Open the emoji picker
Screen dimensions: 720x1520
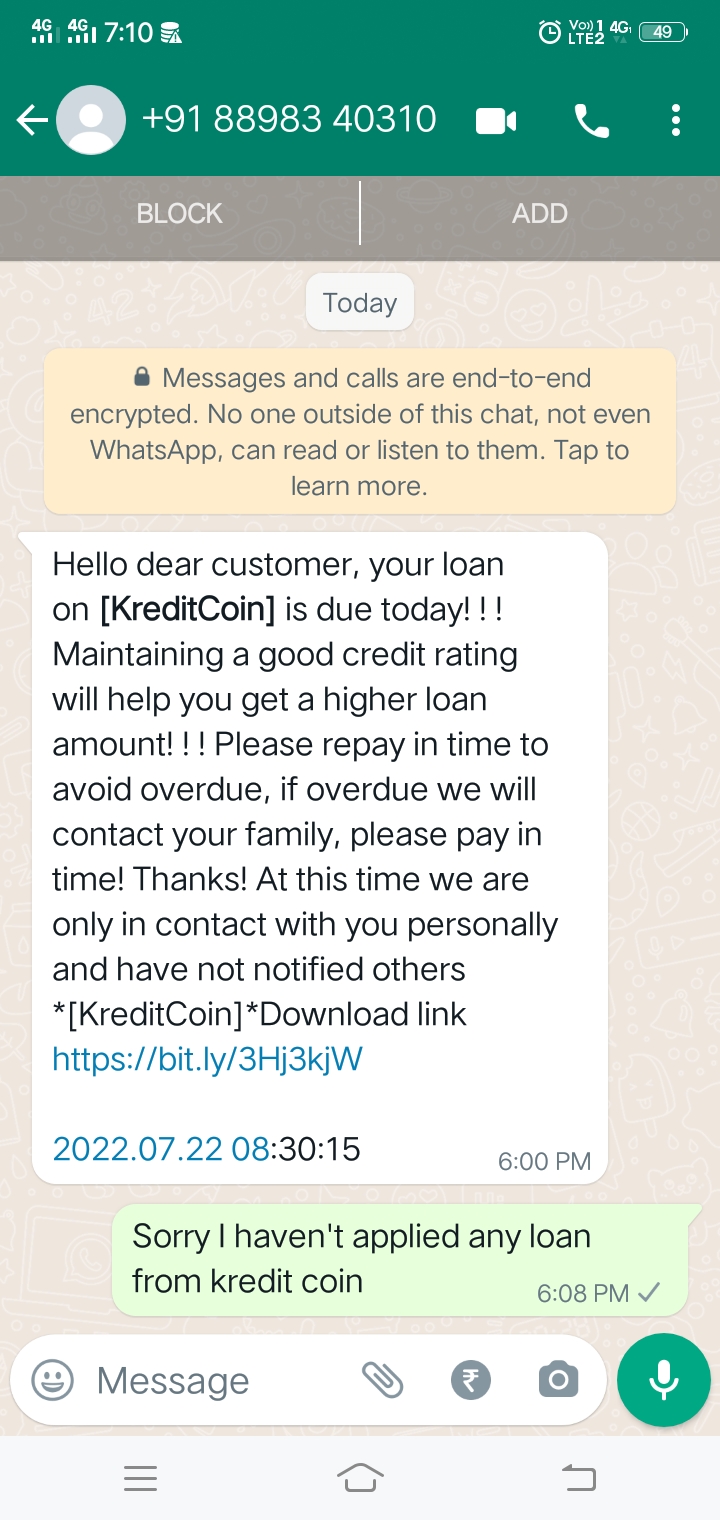coord(52,1381)
